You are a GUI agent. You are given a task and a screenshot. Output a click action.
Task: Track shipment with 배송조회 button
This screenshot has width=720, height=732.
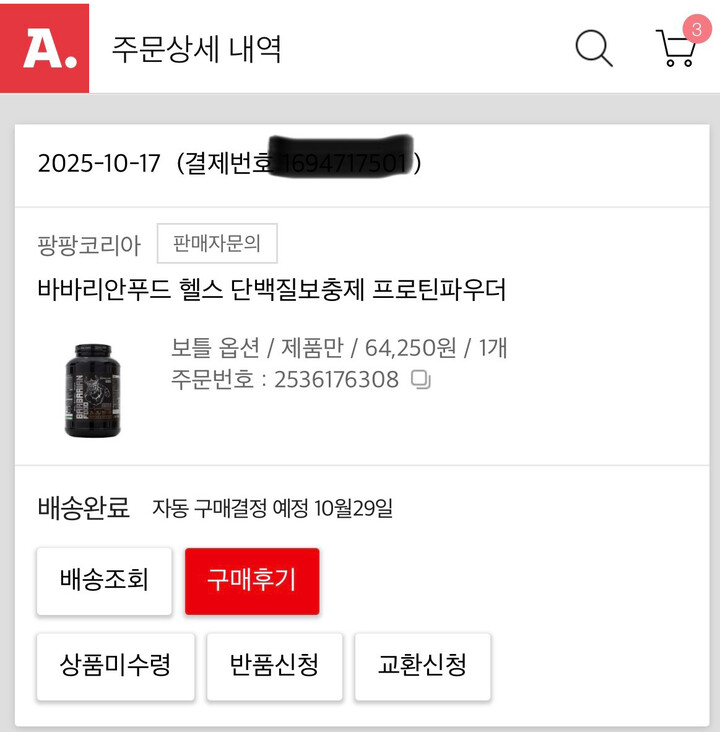pyautogui.click(x=105, y=582)
